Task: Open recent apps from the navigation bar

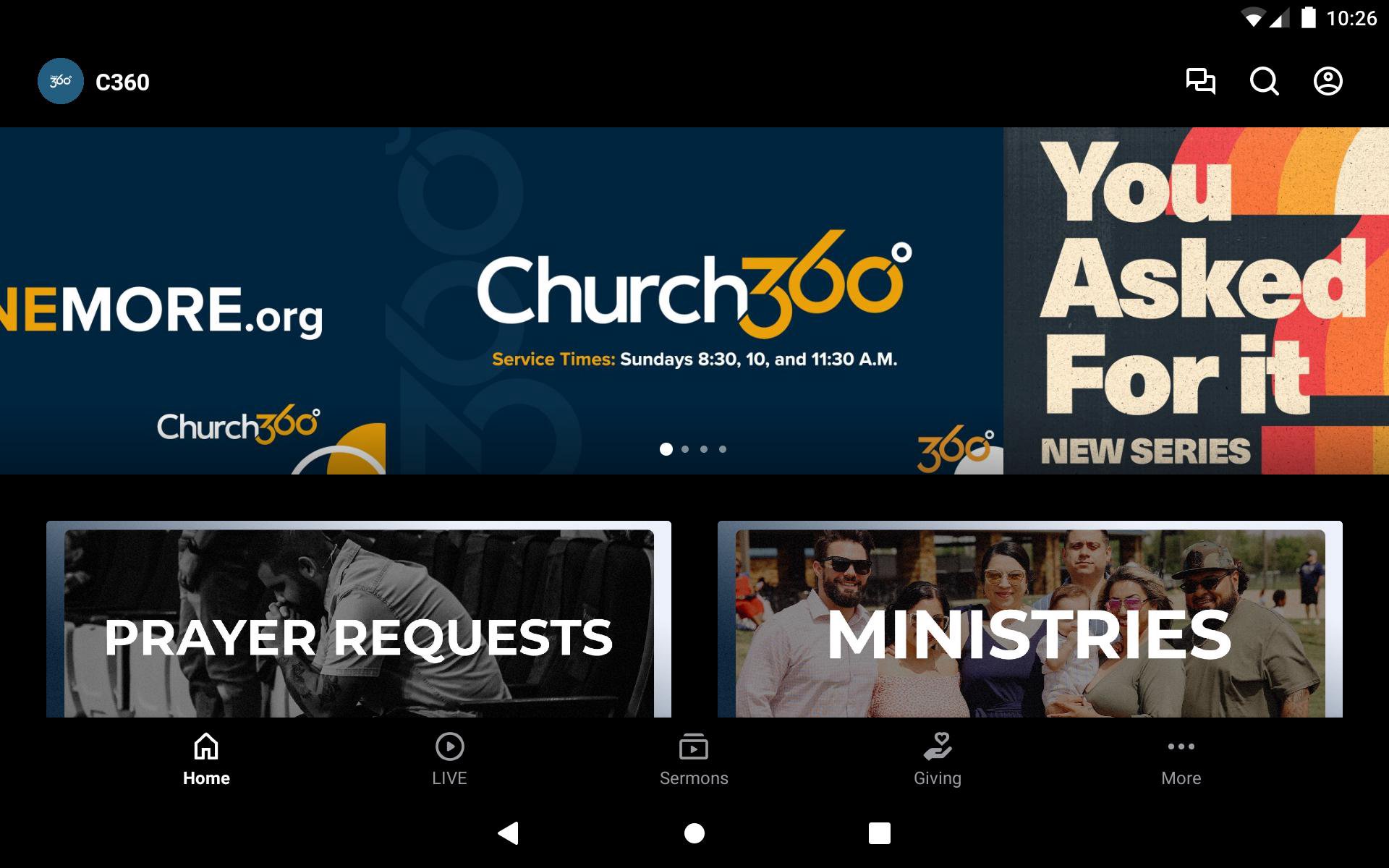Action: click(x=879, y=833)
